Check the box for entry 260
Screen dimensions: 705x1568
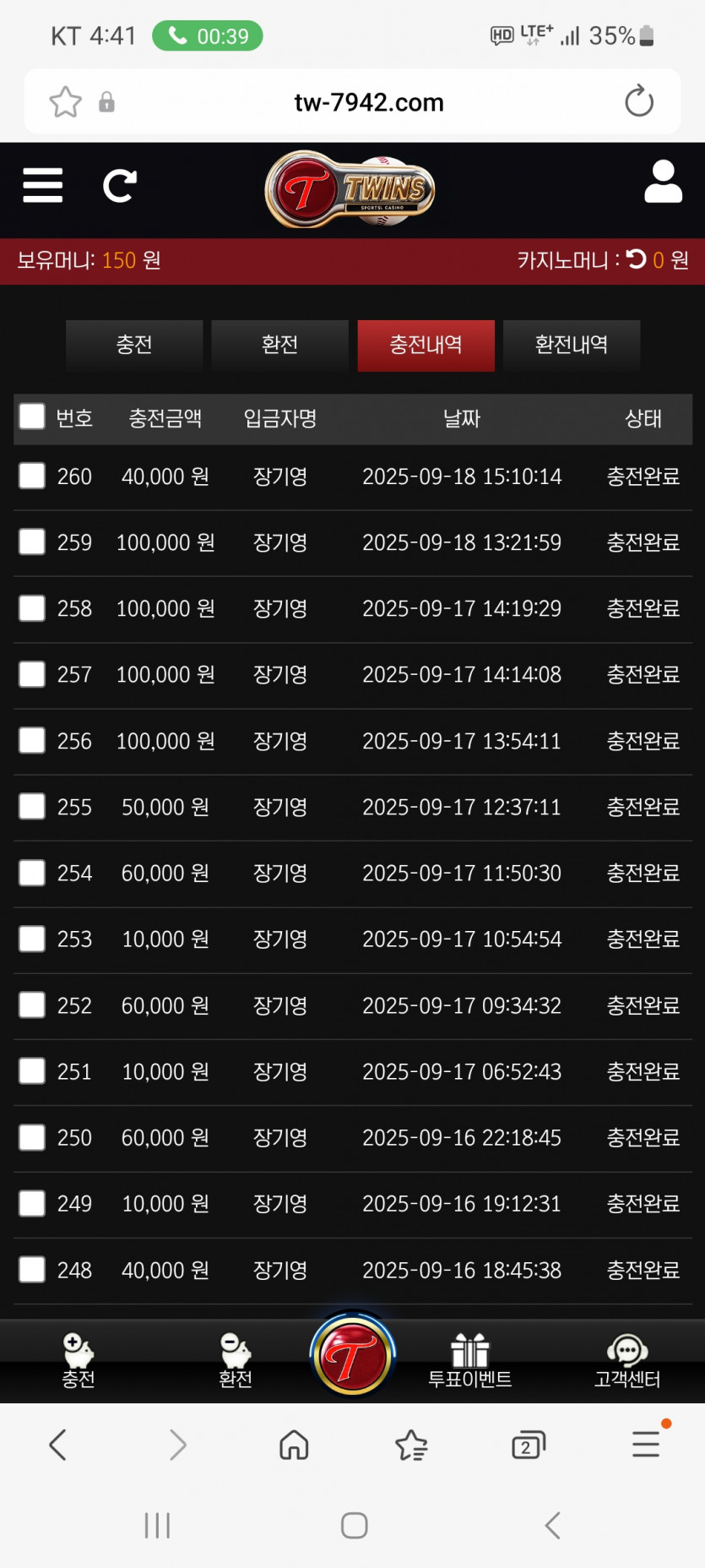coord(32,476)
